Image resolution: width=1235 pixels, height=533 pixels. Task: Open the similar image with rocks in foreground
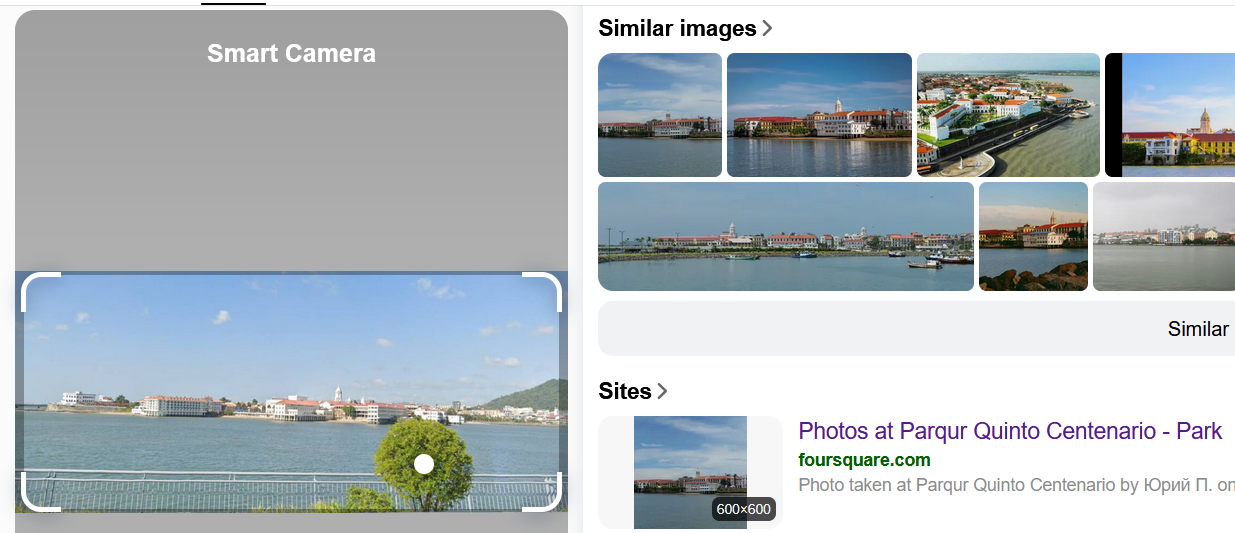(1033, 236)
